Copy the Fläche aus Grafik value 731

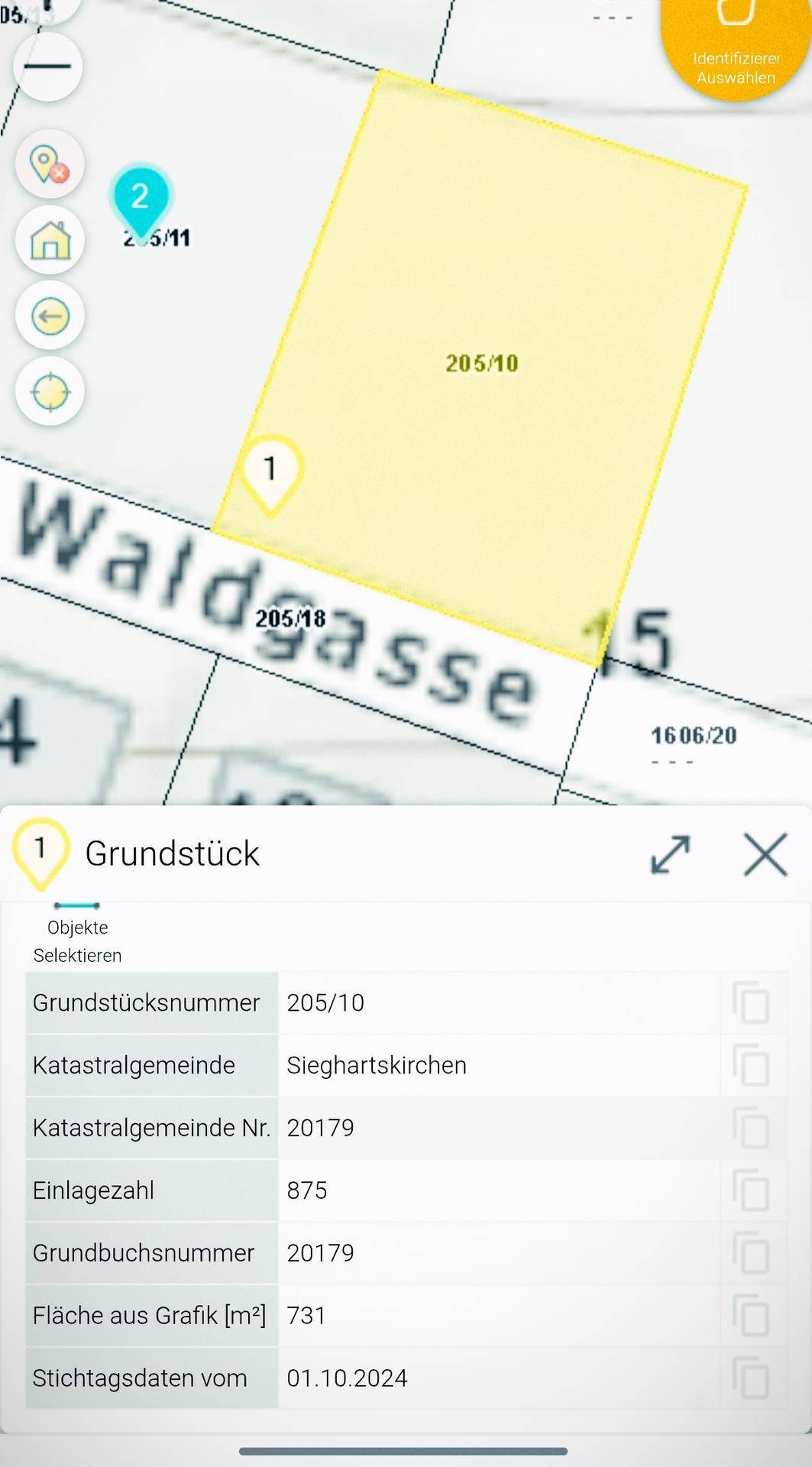(751, 1316)
